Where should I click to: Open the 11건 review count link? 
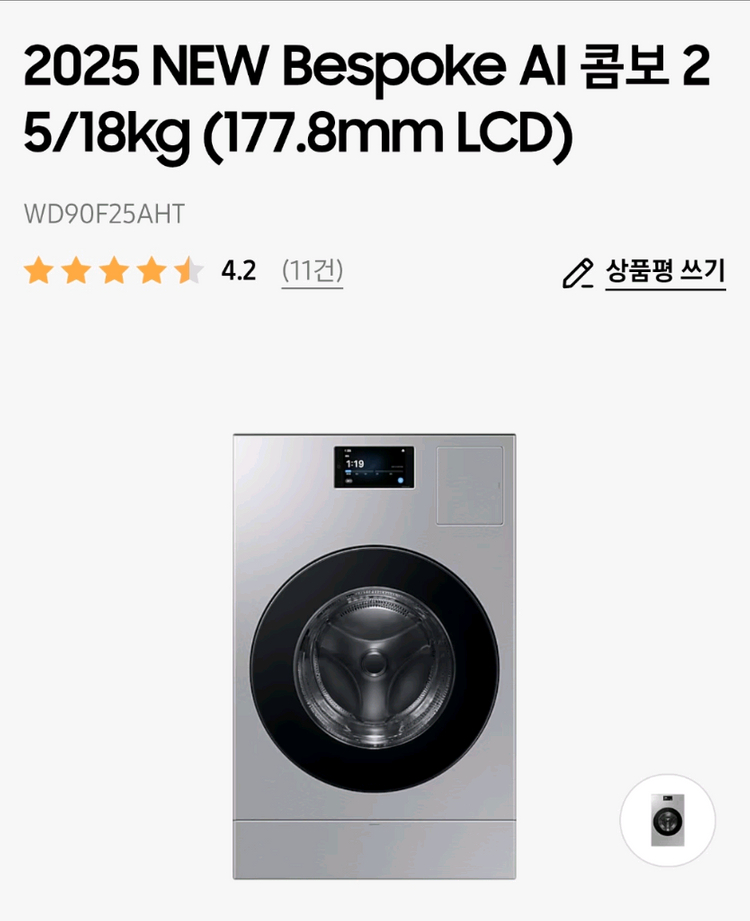point(312,271)
